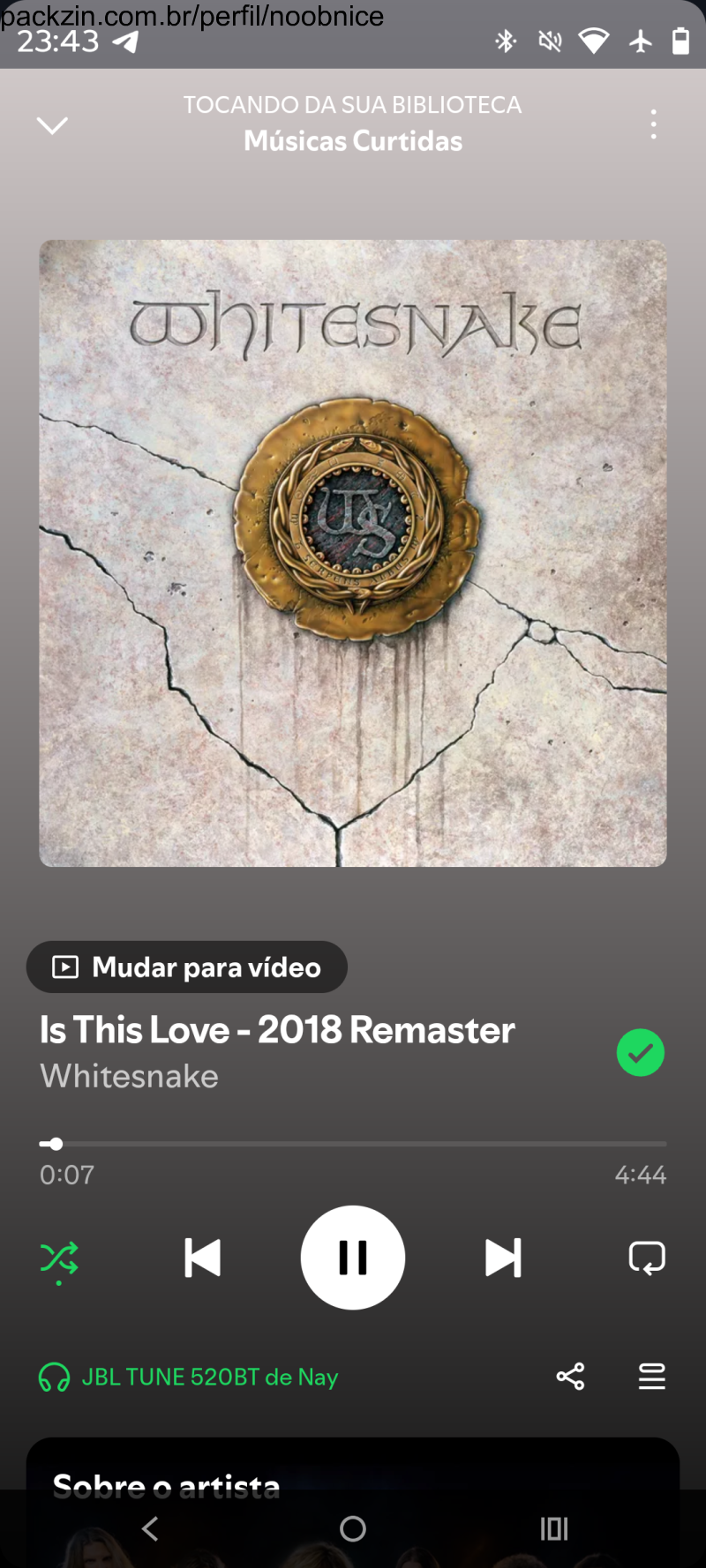
Task: Go back with system navigation arrow
Action: click(x=151, y=1528)
